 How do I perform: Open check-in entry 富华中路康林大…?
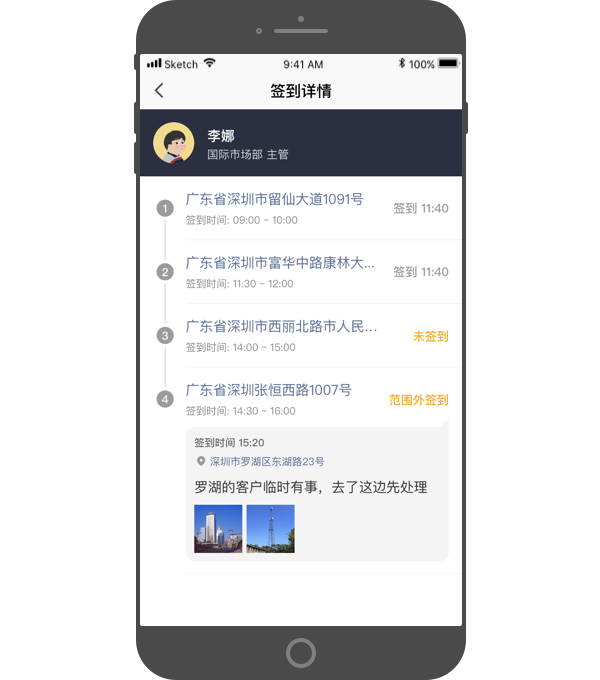(x=280, y=263)
